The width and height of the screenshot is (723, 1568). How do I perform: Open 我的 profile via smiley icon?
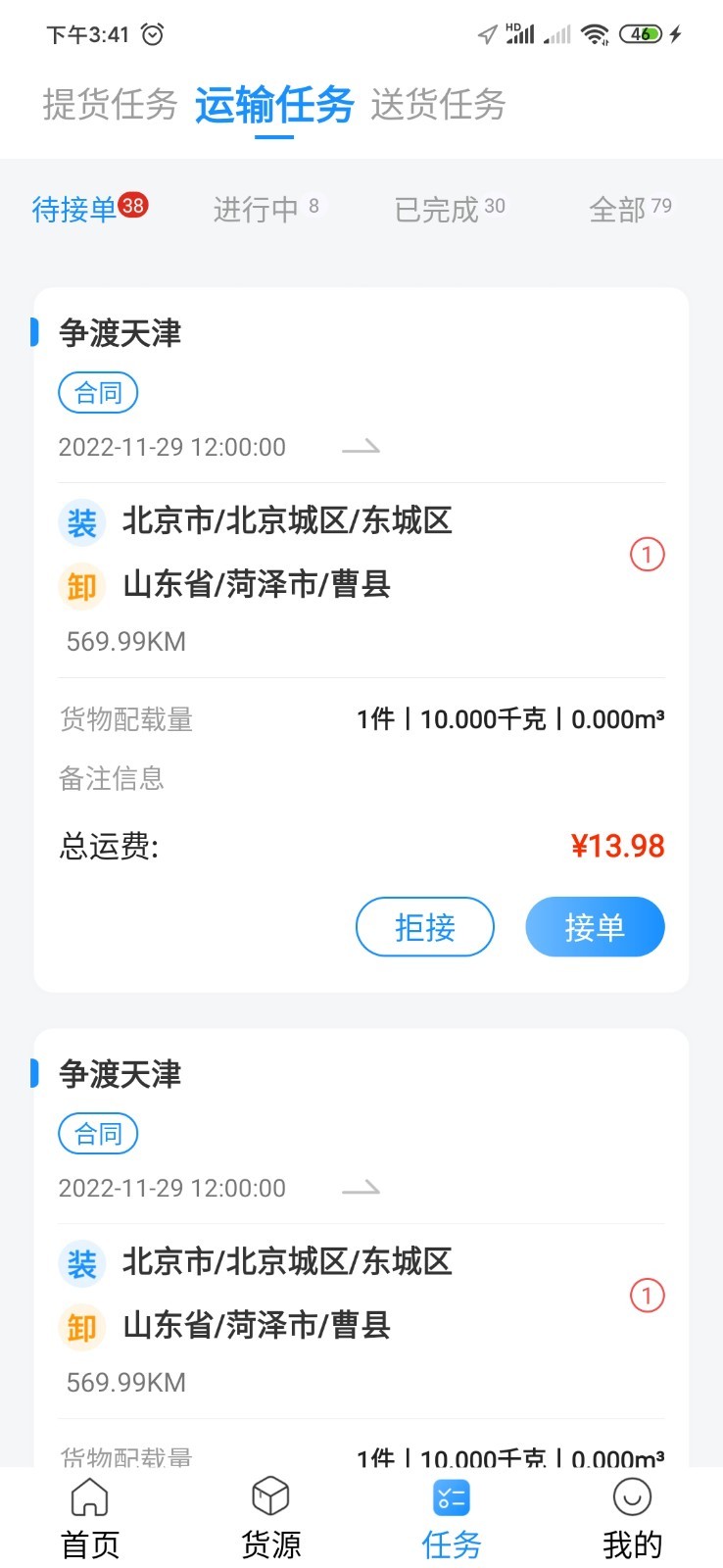click(x=632, y=1497)
